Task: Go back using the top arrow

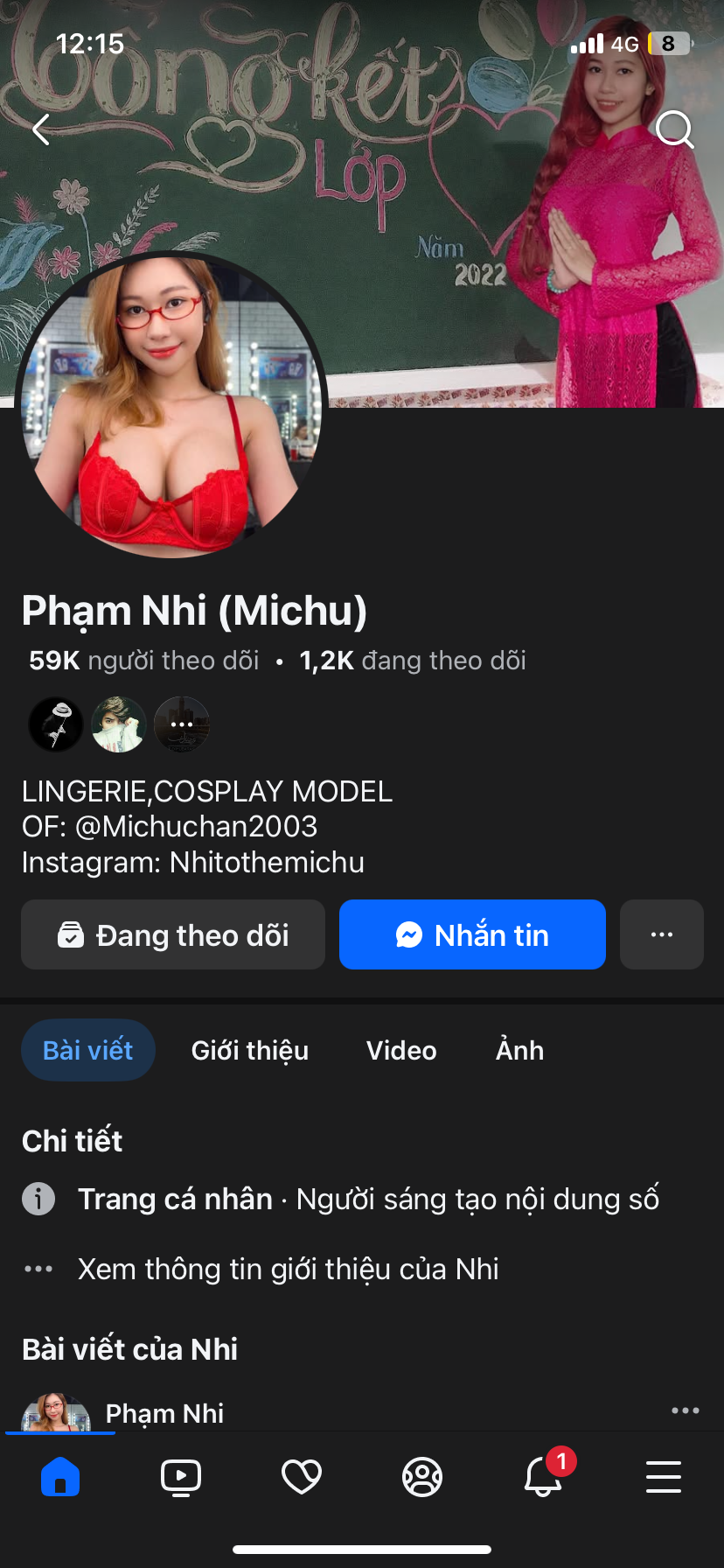Action: 41,129
